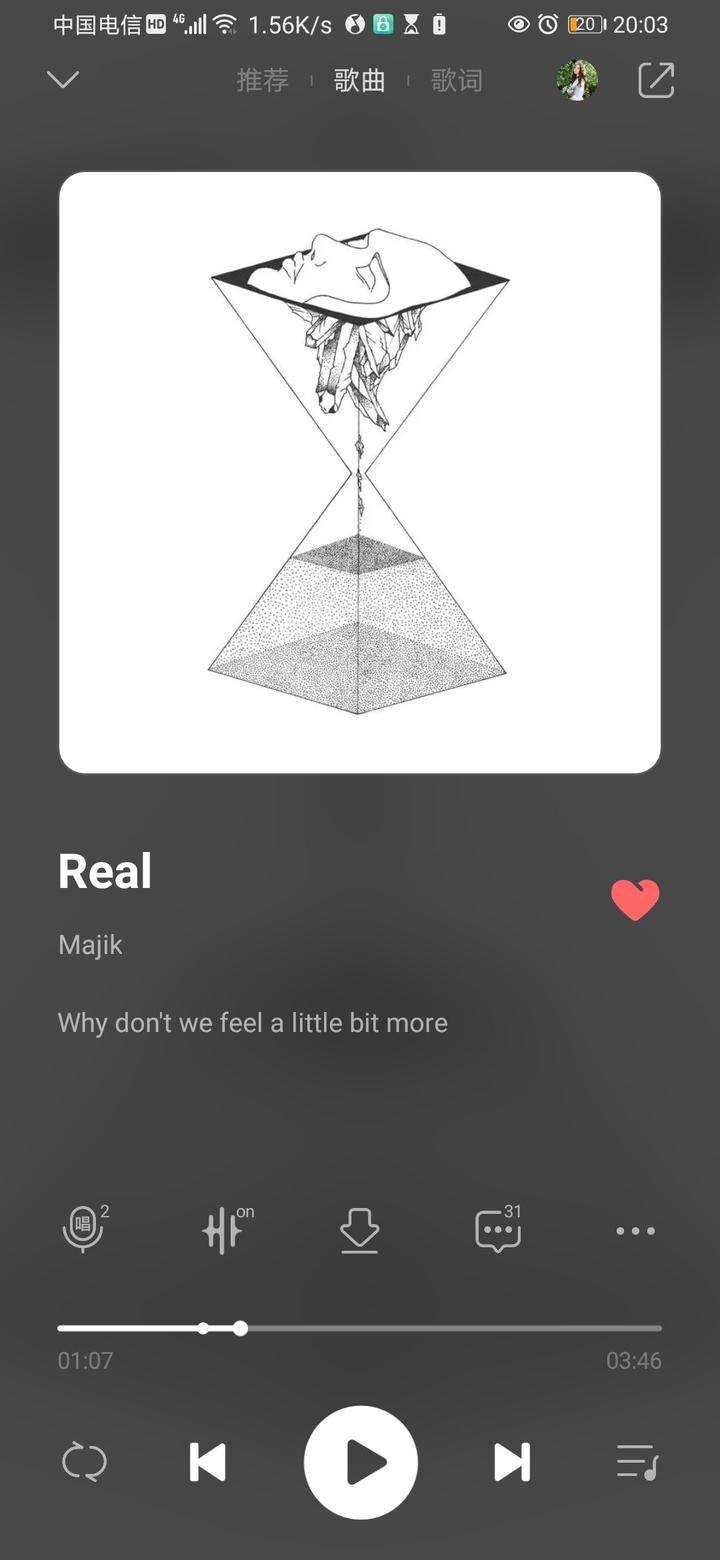Play the song Real

point(360,1462)
